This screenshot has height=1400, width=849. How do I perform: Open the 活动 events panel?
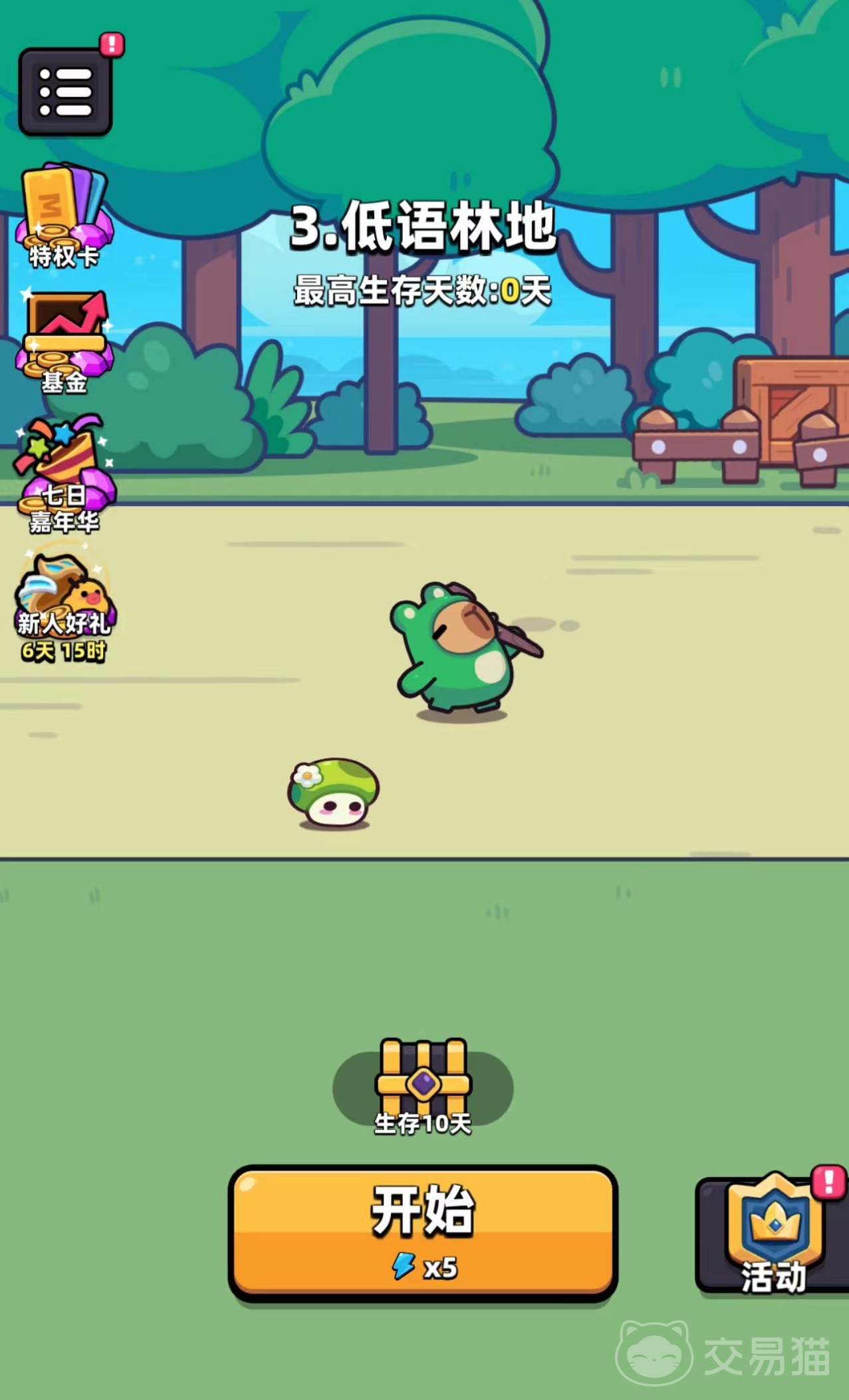click(x=773, y=1235)
